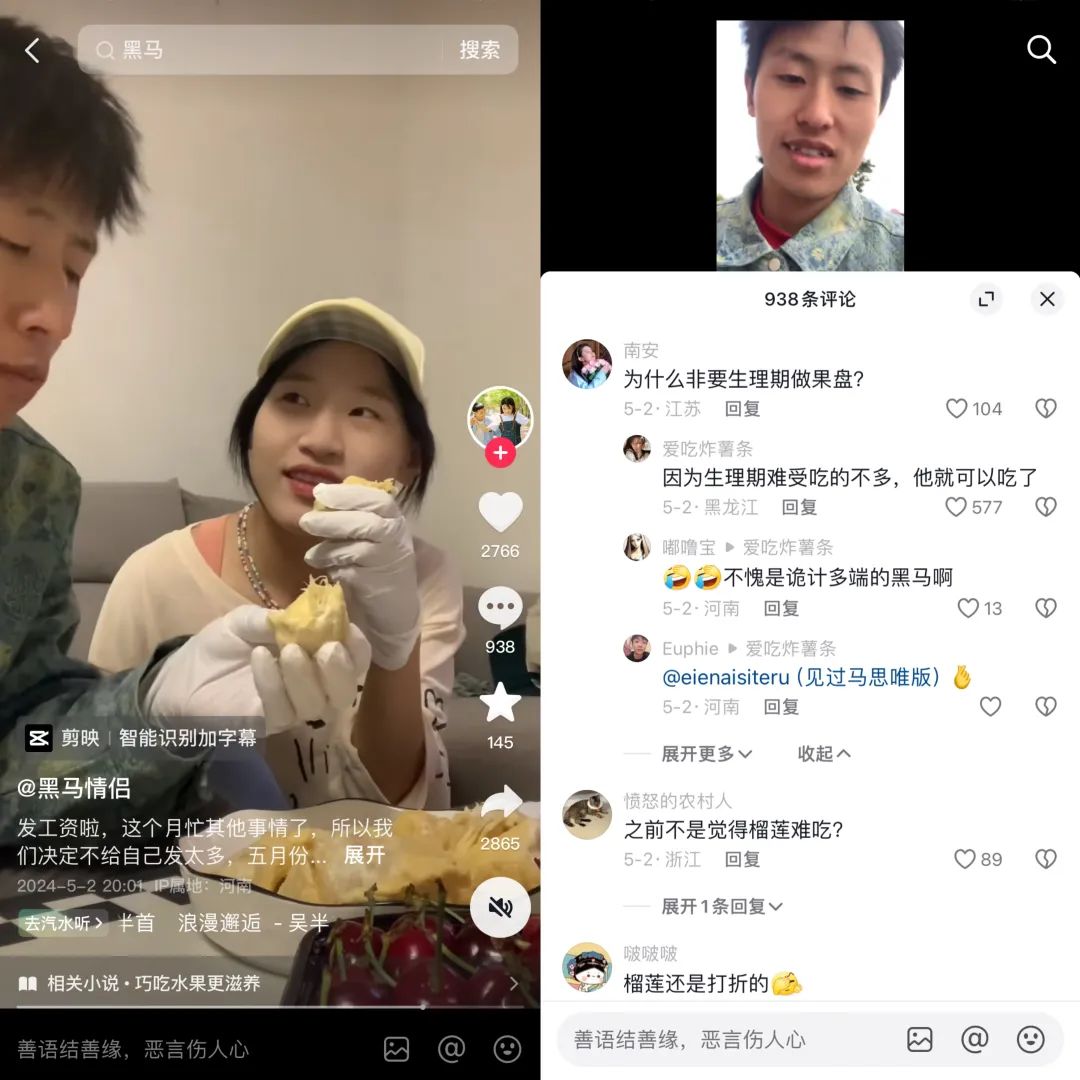Reply to 爱吃炸薯条's comment
Viewport: 1080px width, 1080px height.
799,508
